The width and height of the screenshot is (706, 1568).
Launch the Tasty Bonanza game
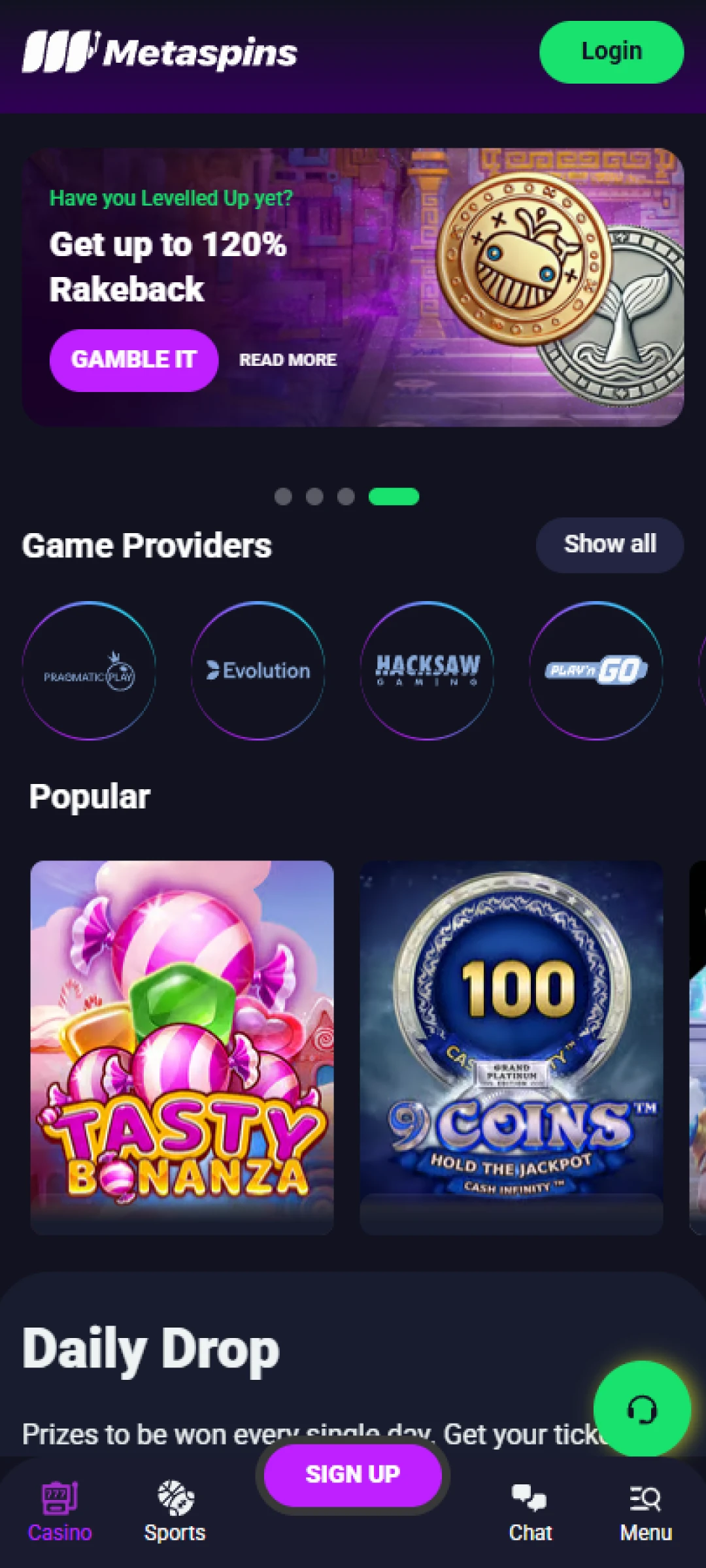[182, 1047]
